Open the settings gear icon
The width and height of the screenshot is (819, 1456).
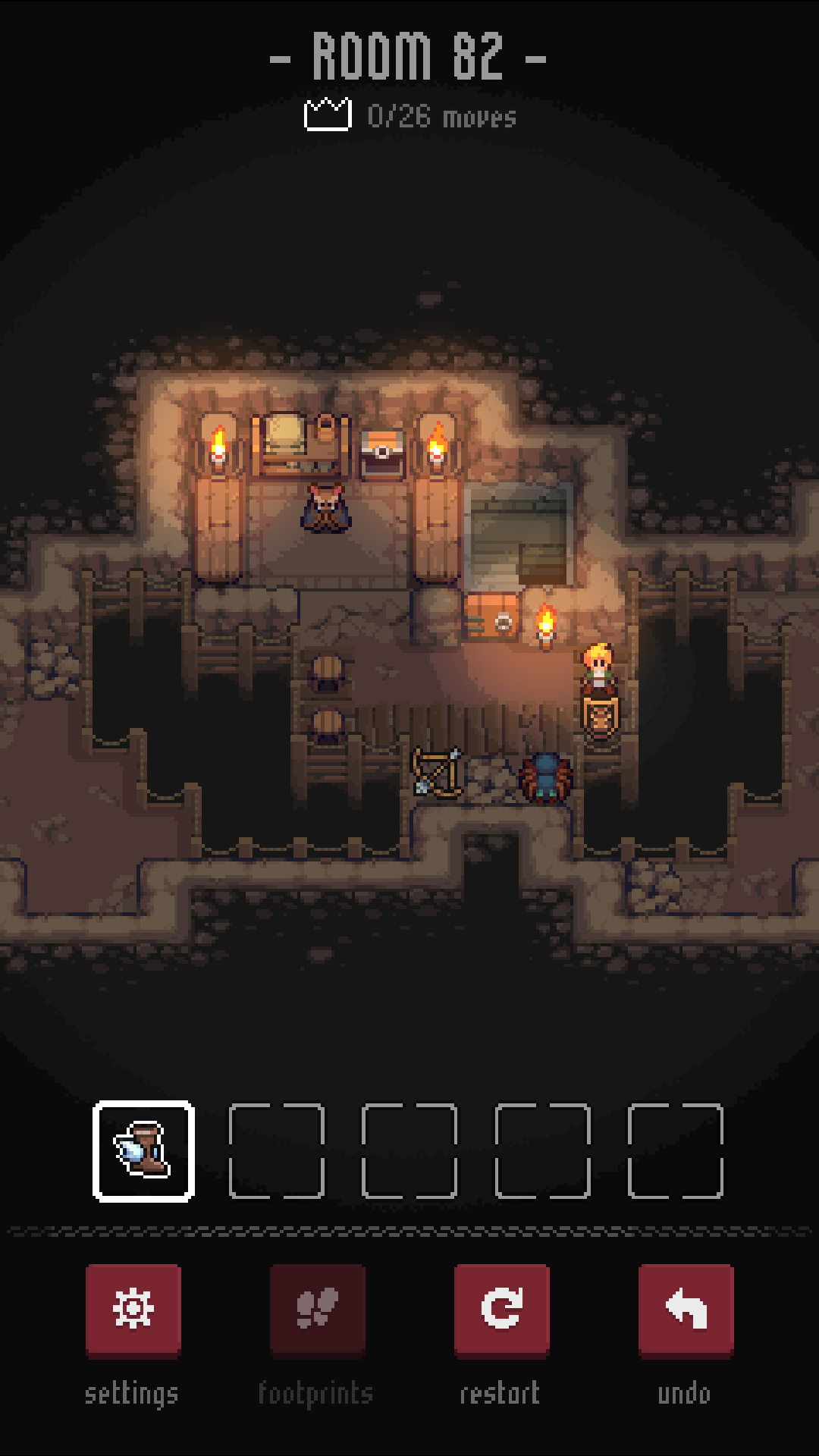(134, 1310)
